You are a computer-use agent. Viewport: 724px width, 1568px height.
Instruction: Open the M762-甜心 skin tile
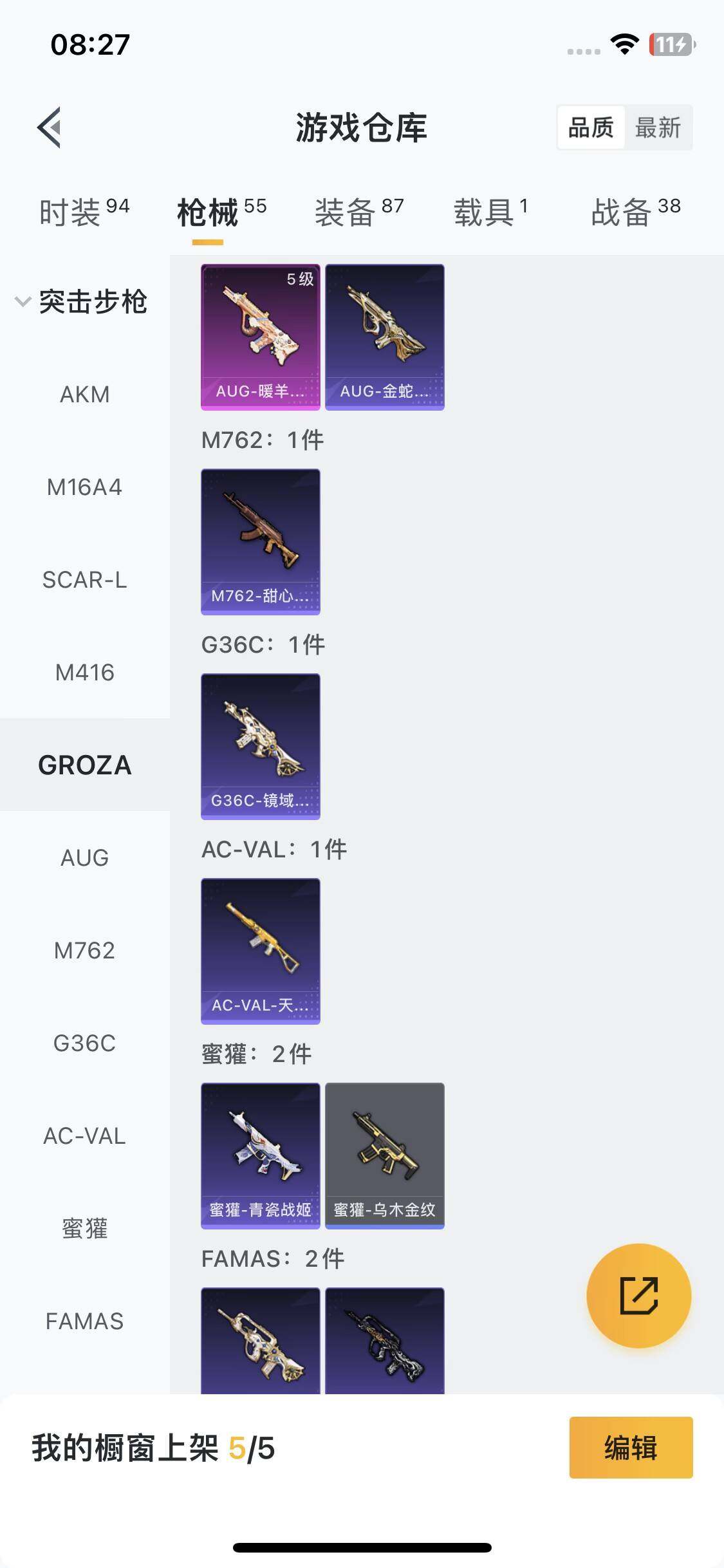(260, 541)
